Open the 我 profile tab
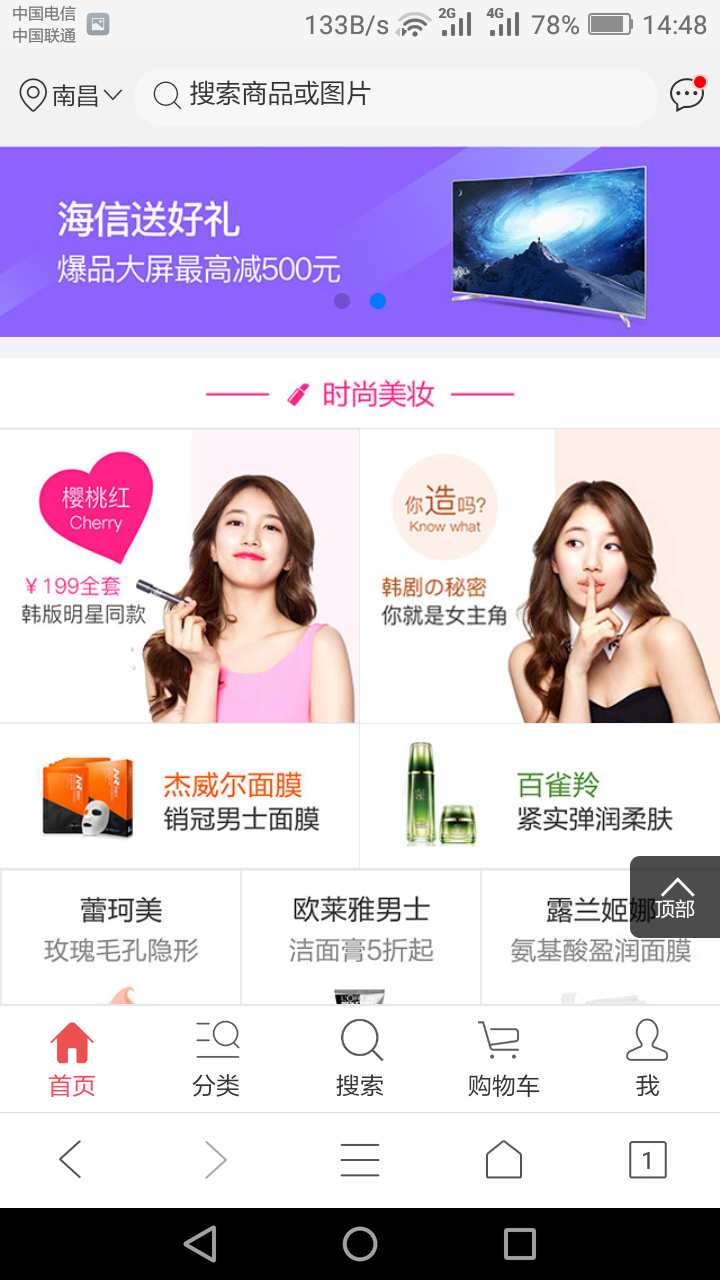The image size is (720, 1280). tap(647, 1059)
